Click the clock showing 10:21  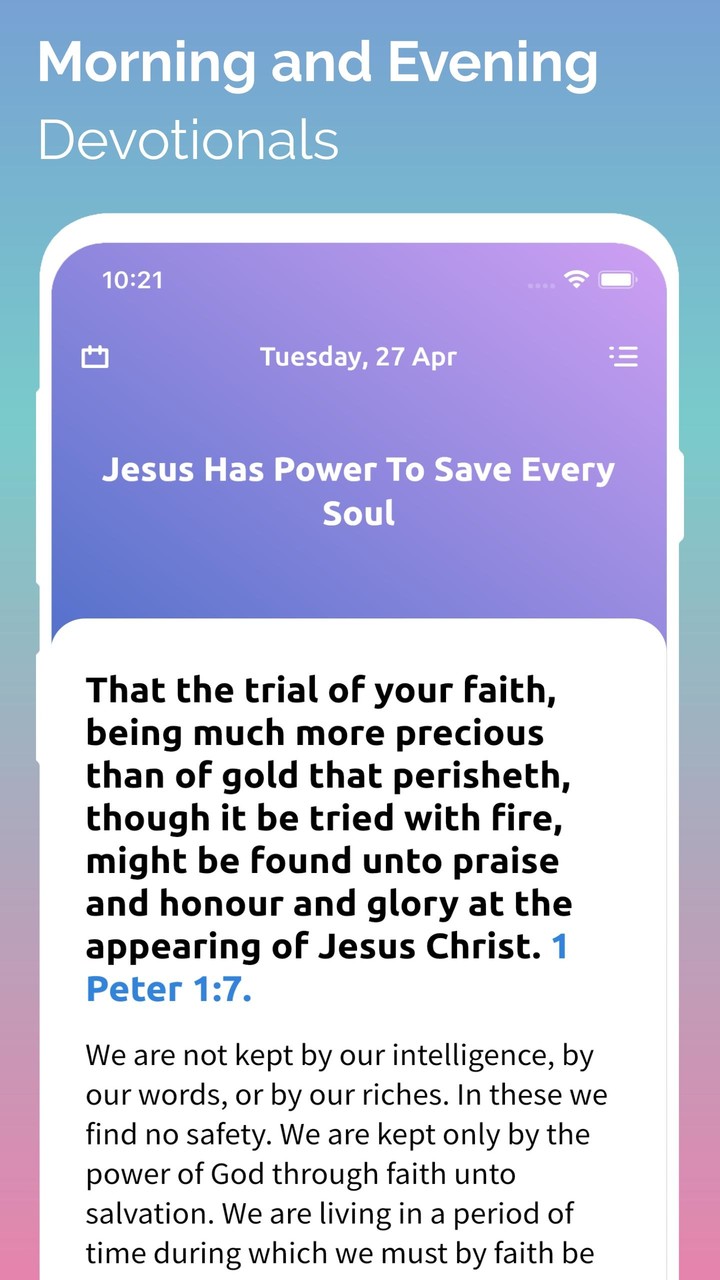[133, 281]
